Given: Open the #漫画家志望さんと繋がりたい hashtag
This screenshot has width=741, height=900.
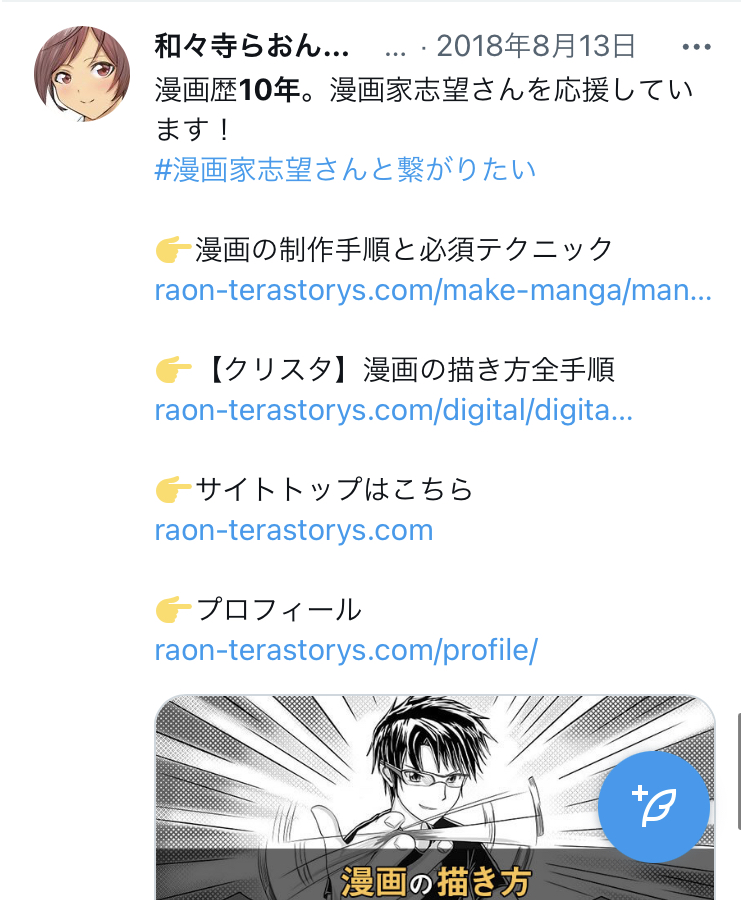Looking at the screenshot, I should coord(345,169).
